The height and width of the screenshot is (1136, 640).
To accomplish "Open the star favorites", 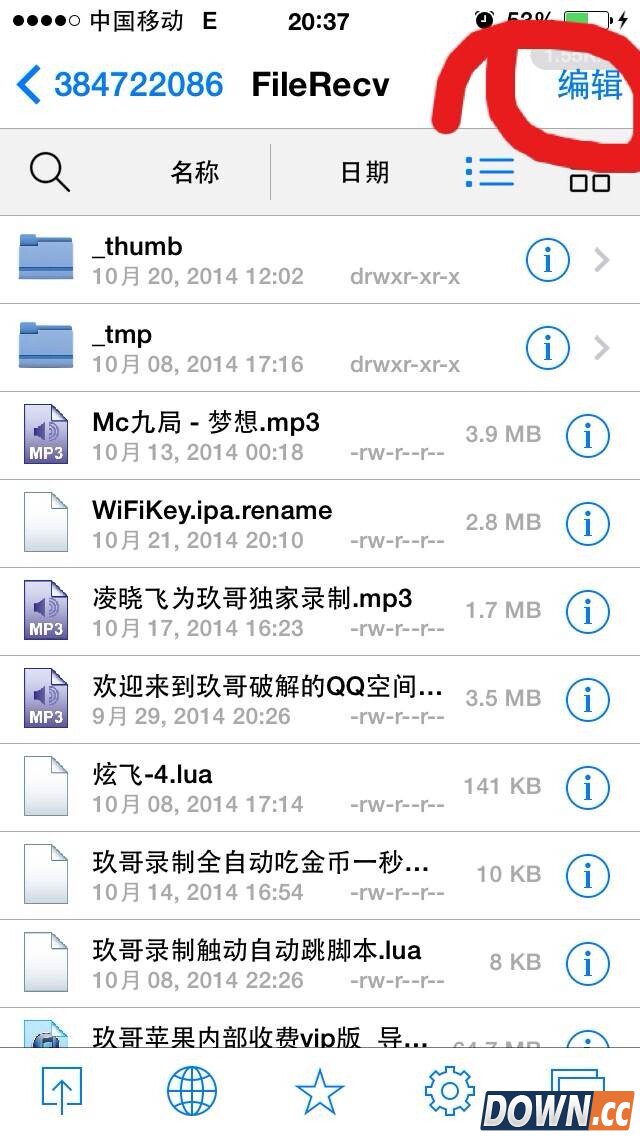I will [x=320, y=1090].
